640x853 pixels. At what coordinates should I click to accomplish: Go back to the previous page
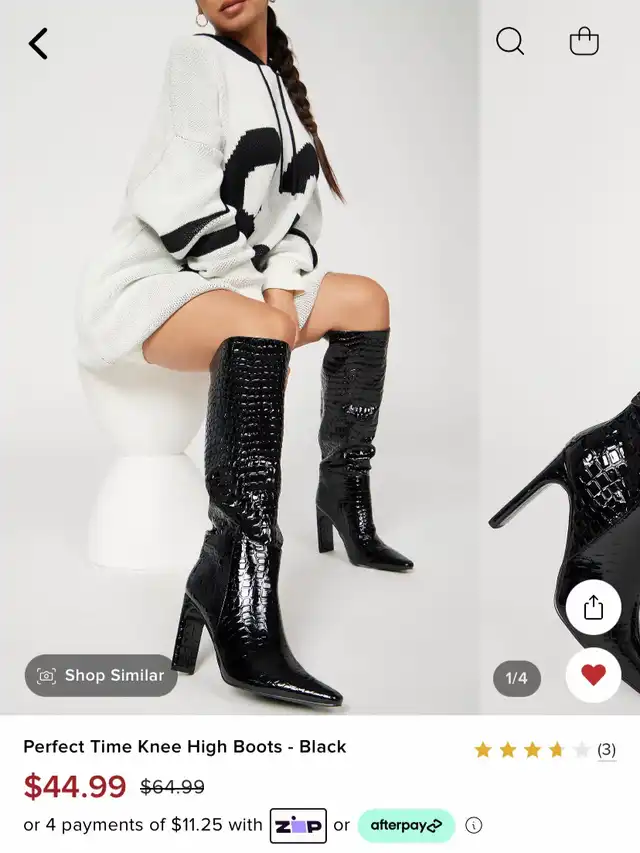(38, 43)
